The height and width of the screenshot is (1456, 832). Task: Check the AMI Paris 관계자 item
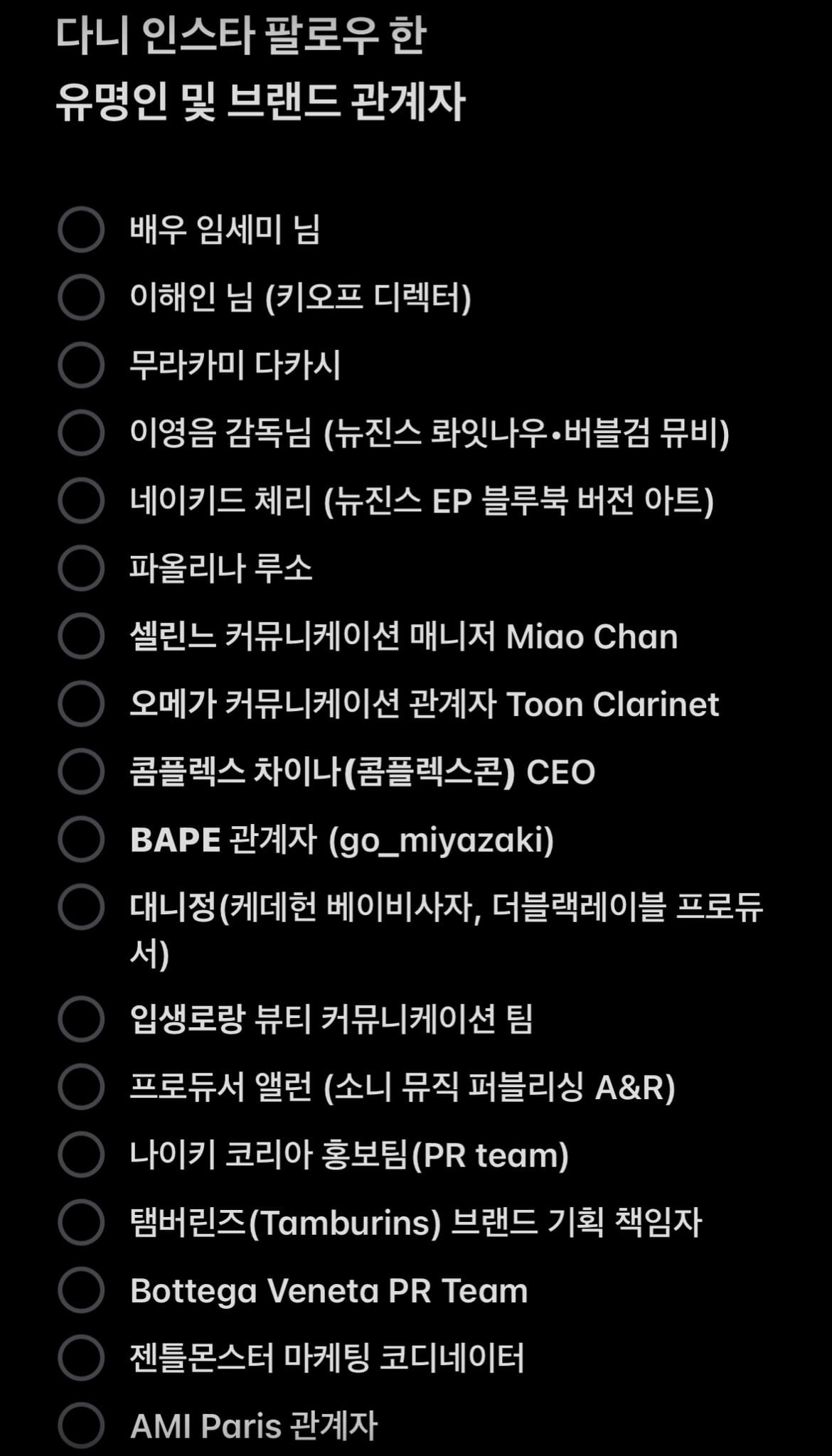pos(81,1425)
